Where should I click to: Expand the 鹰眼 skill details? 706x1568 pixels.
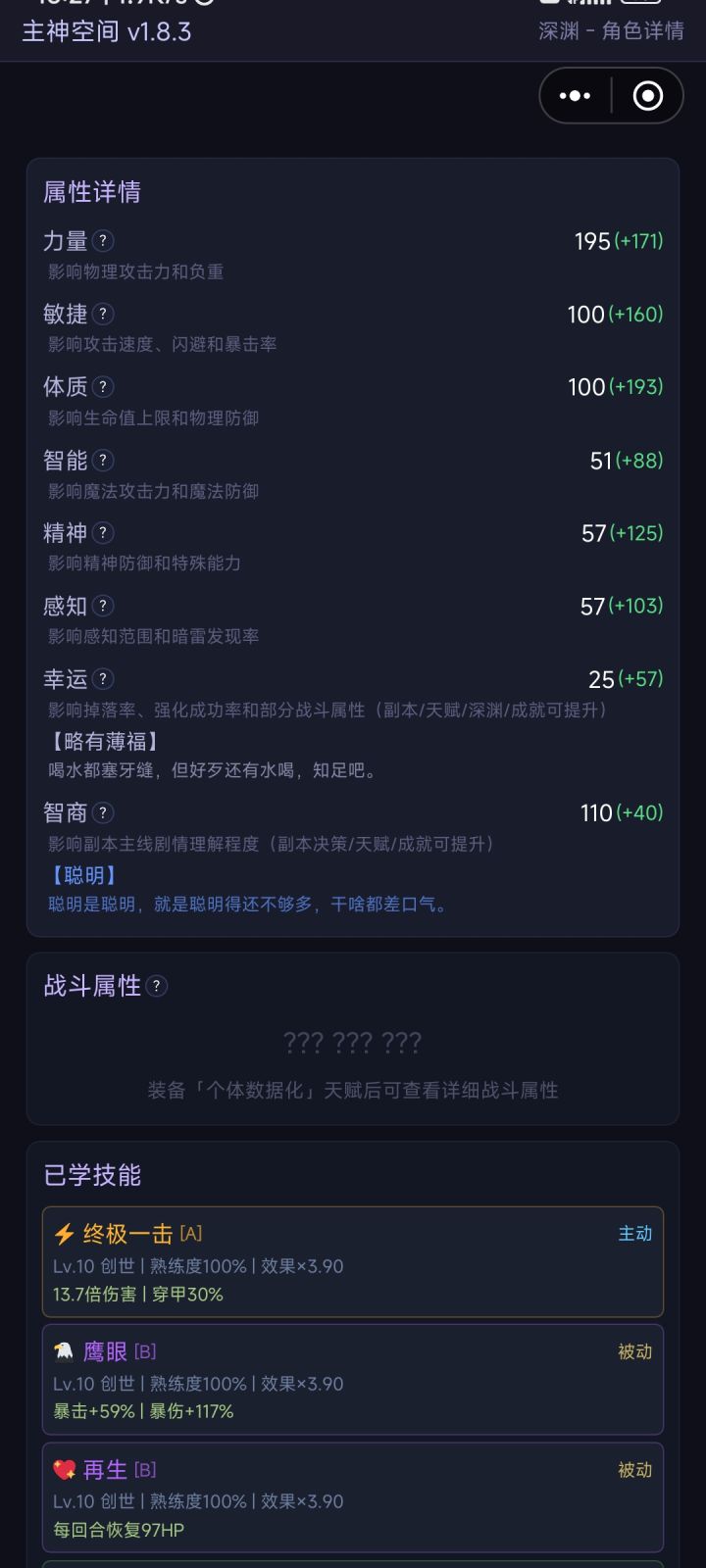(x=353, y=1380)
